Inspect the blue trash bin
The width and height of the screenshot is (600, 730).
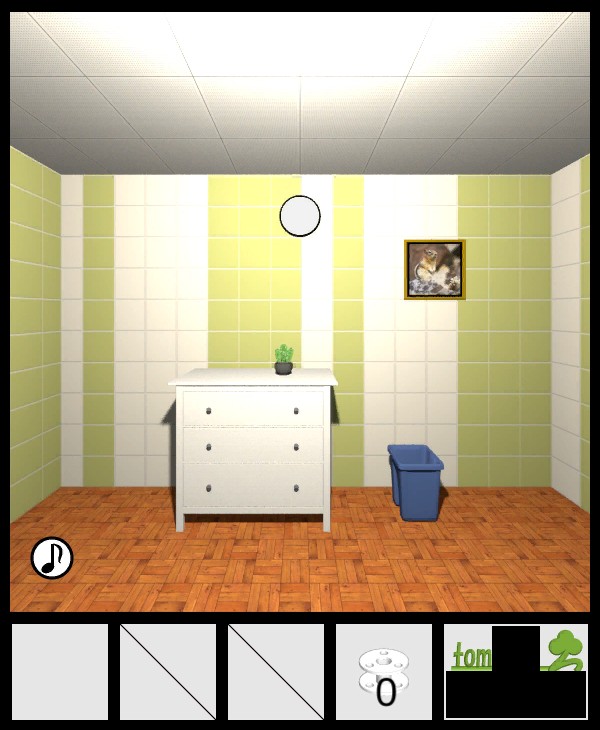[x=417, y=484]
